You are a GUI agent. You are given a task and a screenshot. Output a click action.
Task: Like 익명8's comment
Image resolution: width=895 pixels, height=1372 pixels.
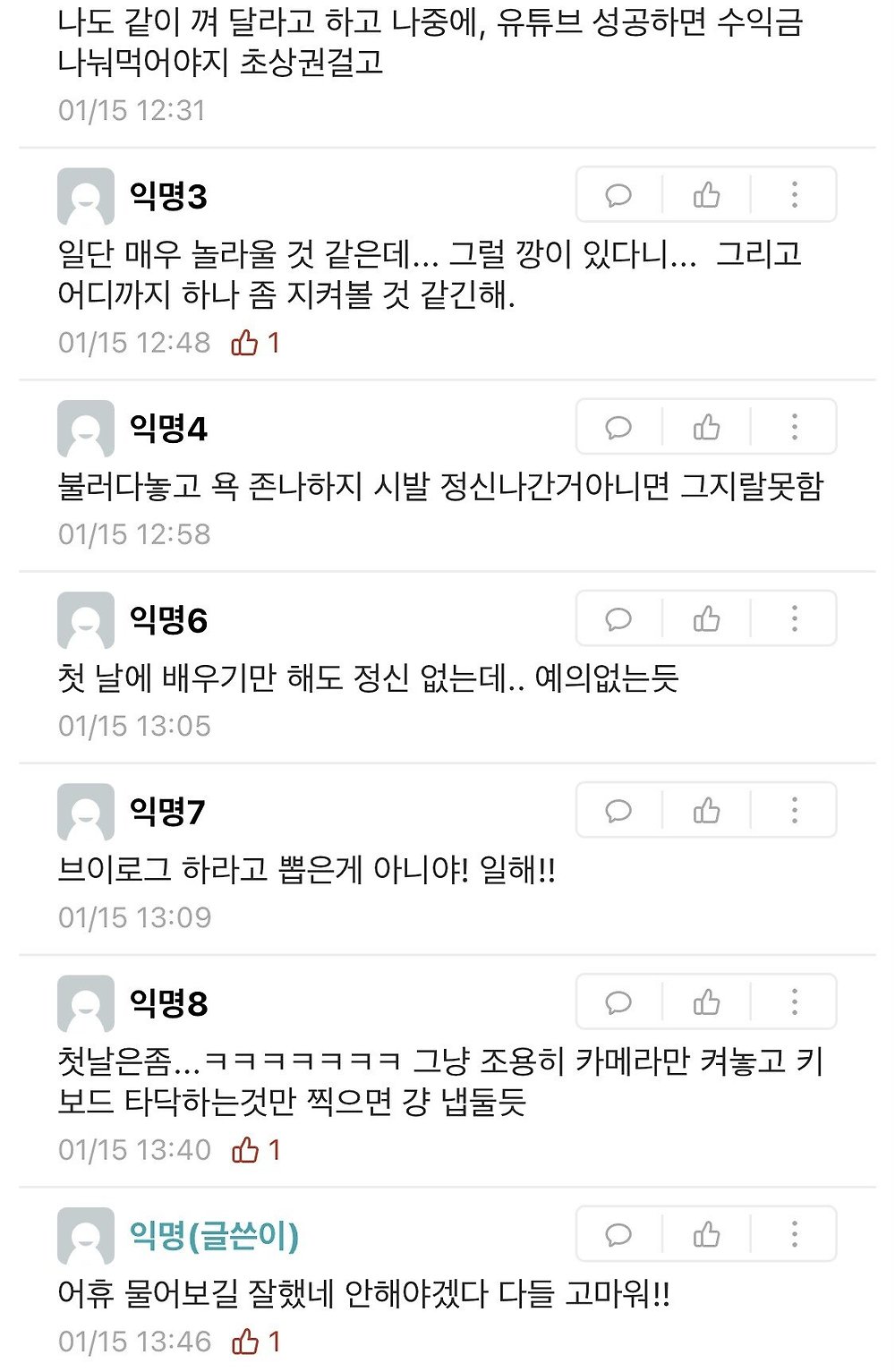706,1002
